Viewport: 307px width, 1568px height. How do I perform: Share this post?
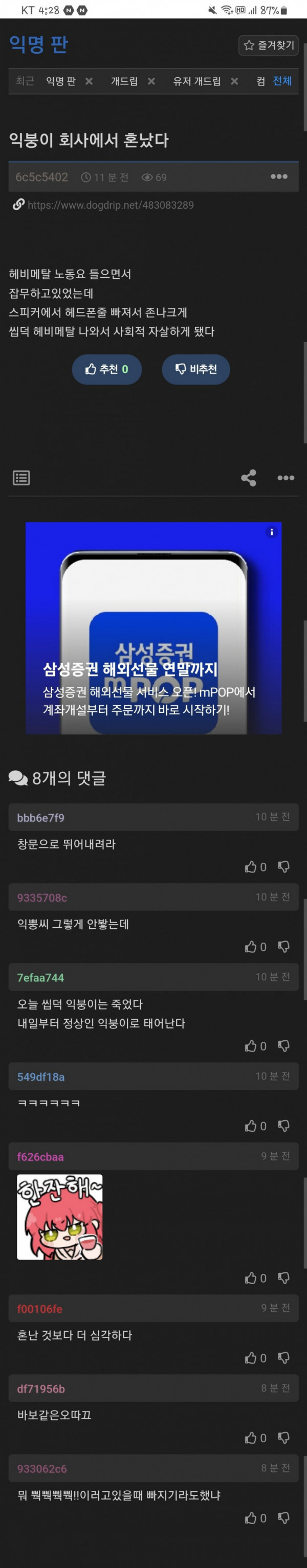(249, 478)
